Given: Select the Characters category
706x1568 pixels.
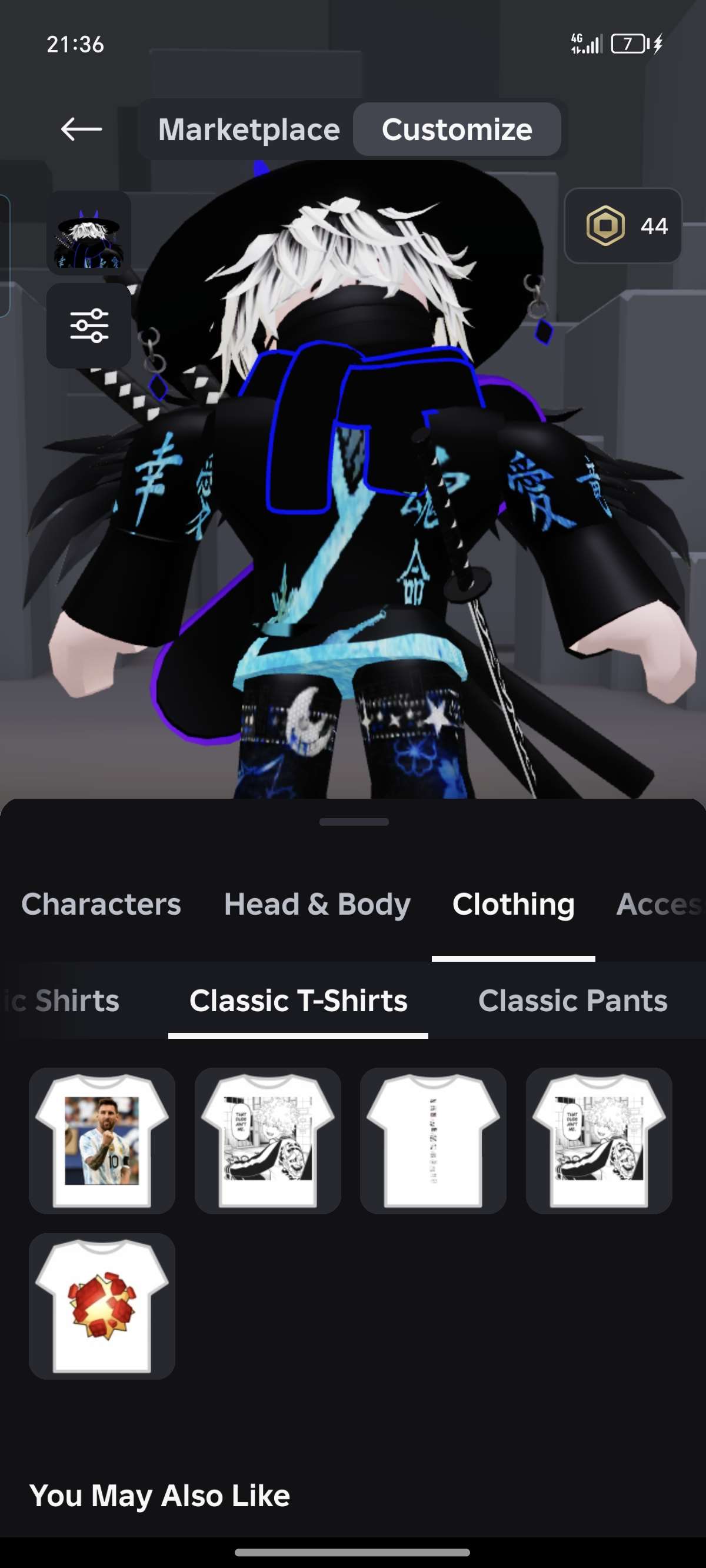Looking at the screenshot, I should 101,905.
